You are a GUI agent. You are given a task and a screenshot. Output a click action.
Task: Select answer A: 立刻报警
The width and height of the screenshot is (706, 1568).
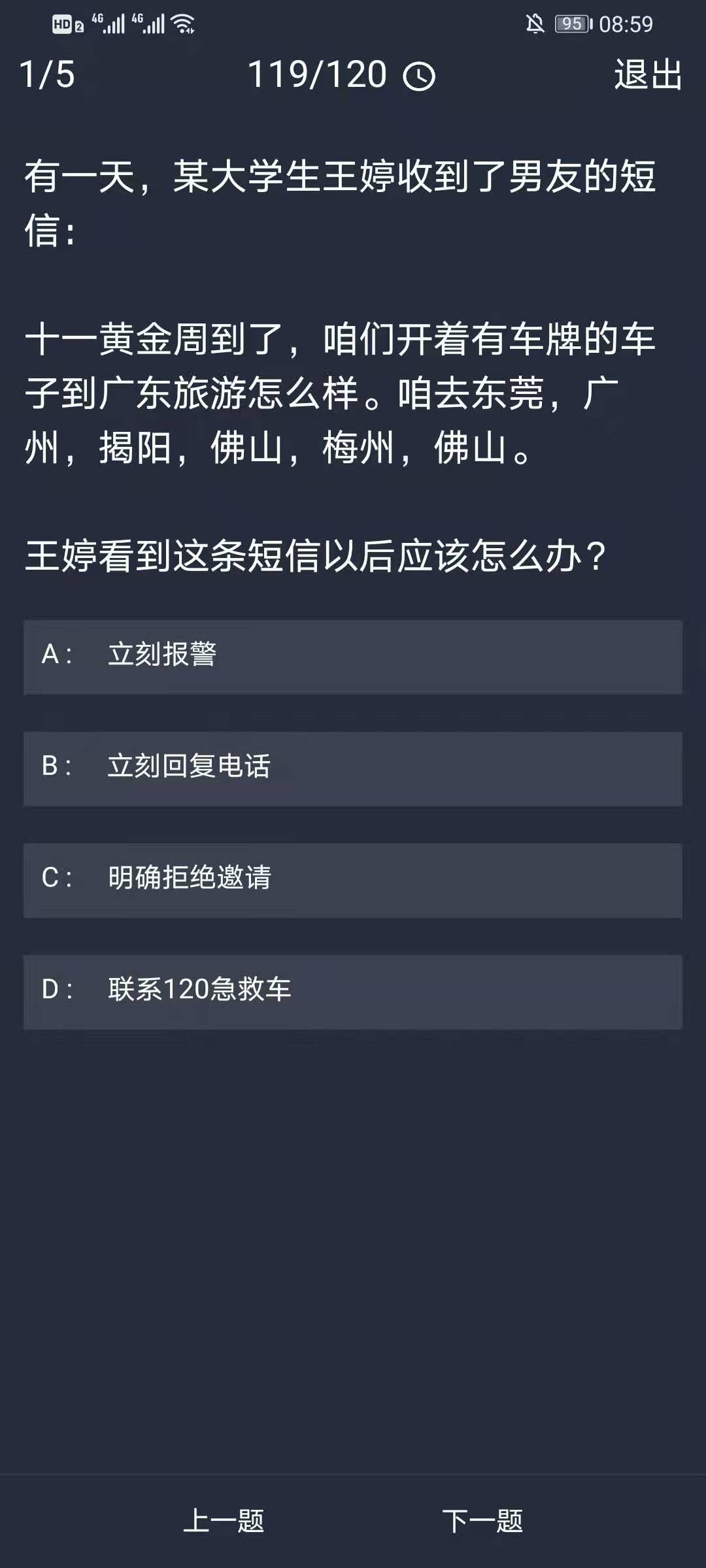coord(353,656)
